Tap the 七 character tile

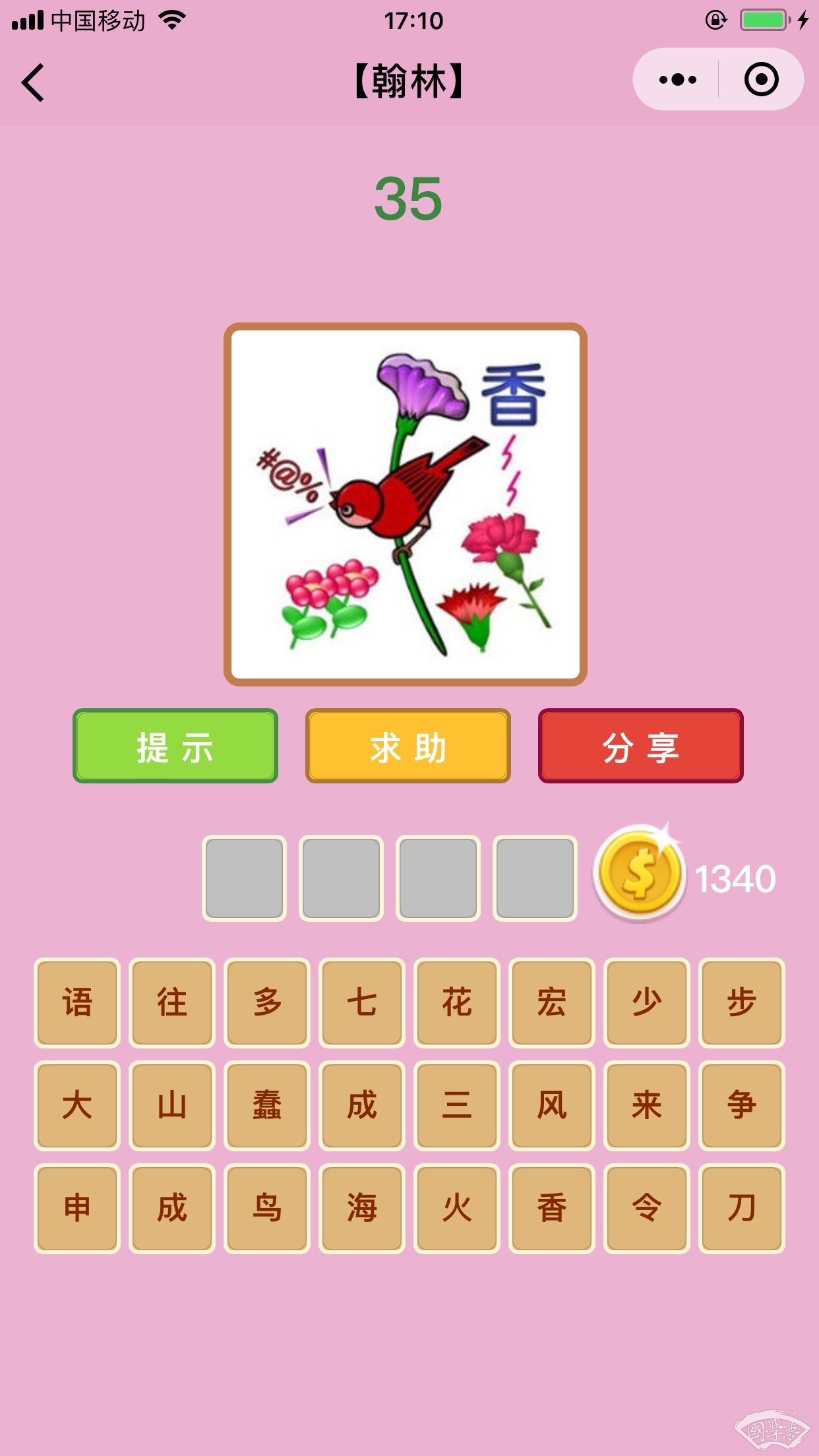(362, 1002)
